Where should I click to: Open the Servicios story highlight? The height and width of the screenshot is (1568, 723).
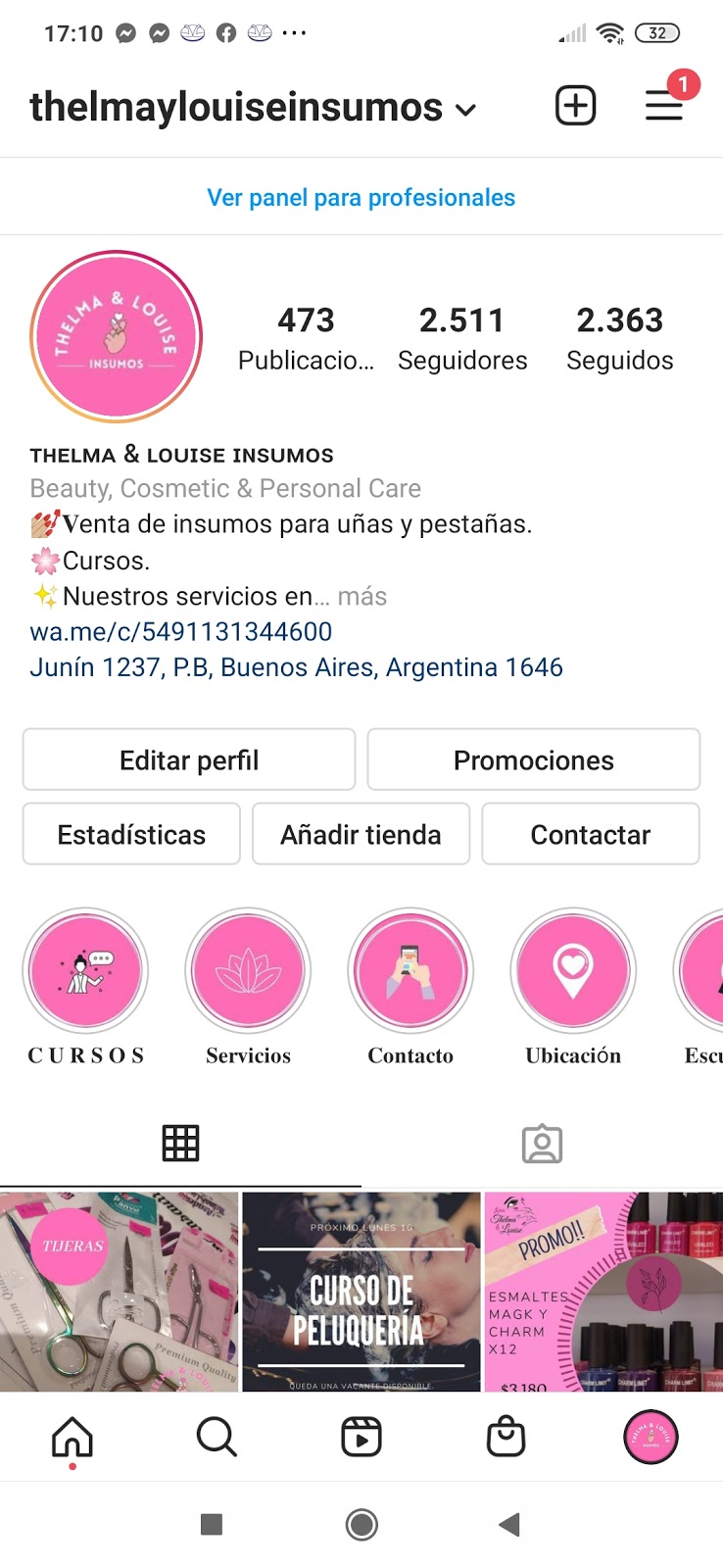coord(248,971)
